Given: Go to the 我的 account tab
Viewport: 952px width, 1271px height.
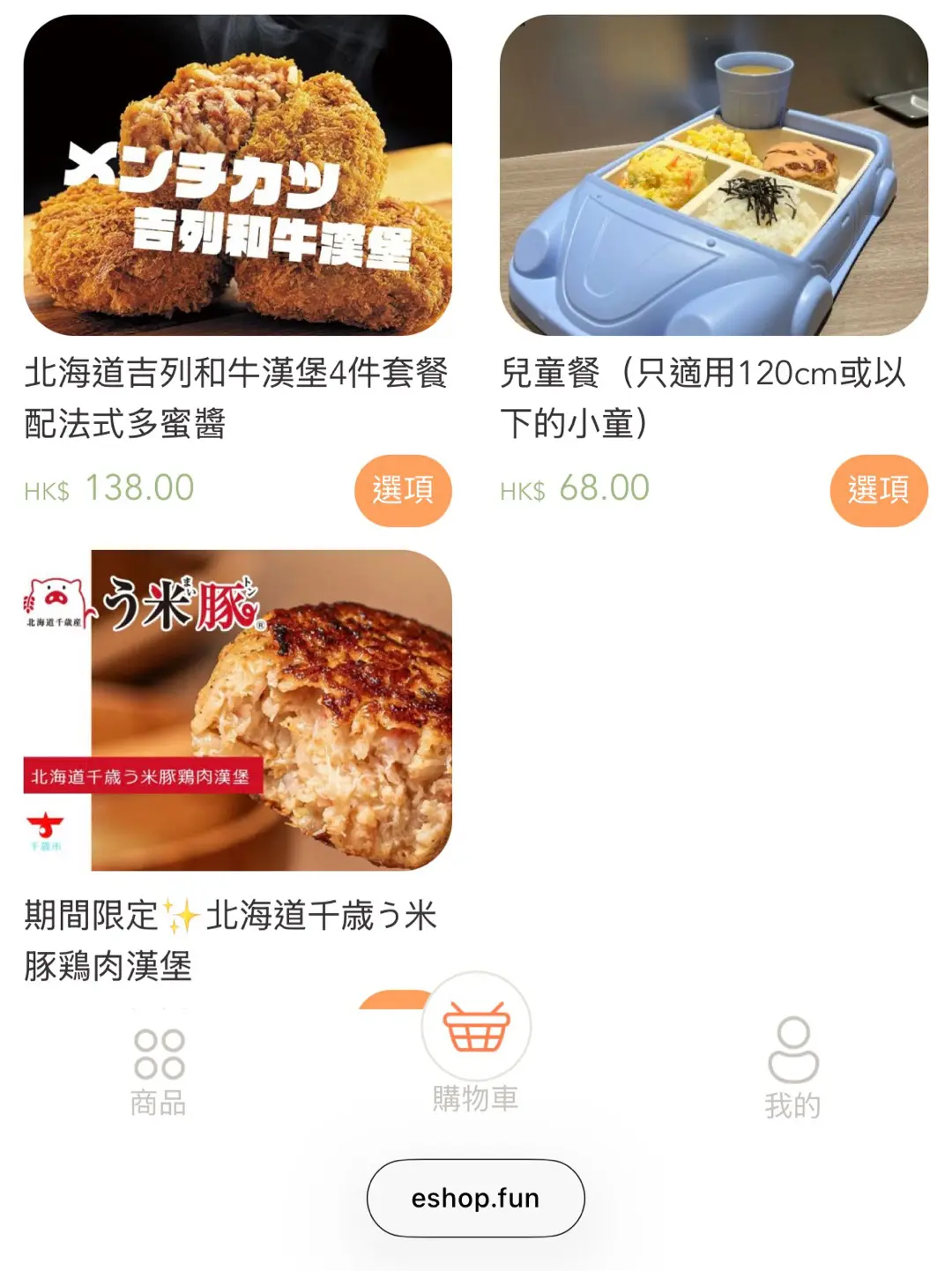Looking at the screenshot, I should 792,1068.
